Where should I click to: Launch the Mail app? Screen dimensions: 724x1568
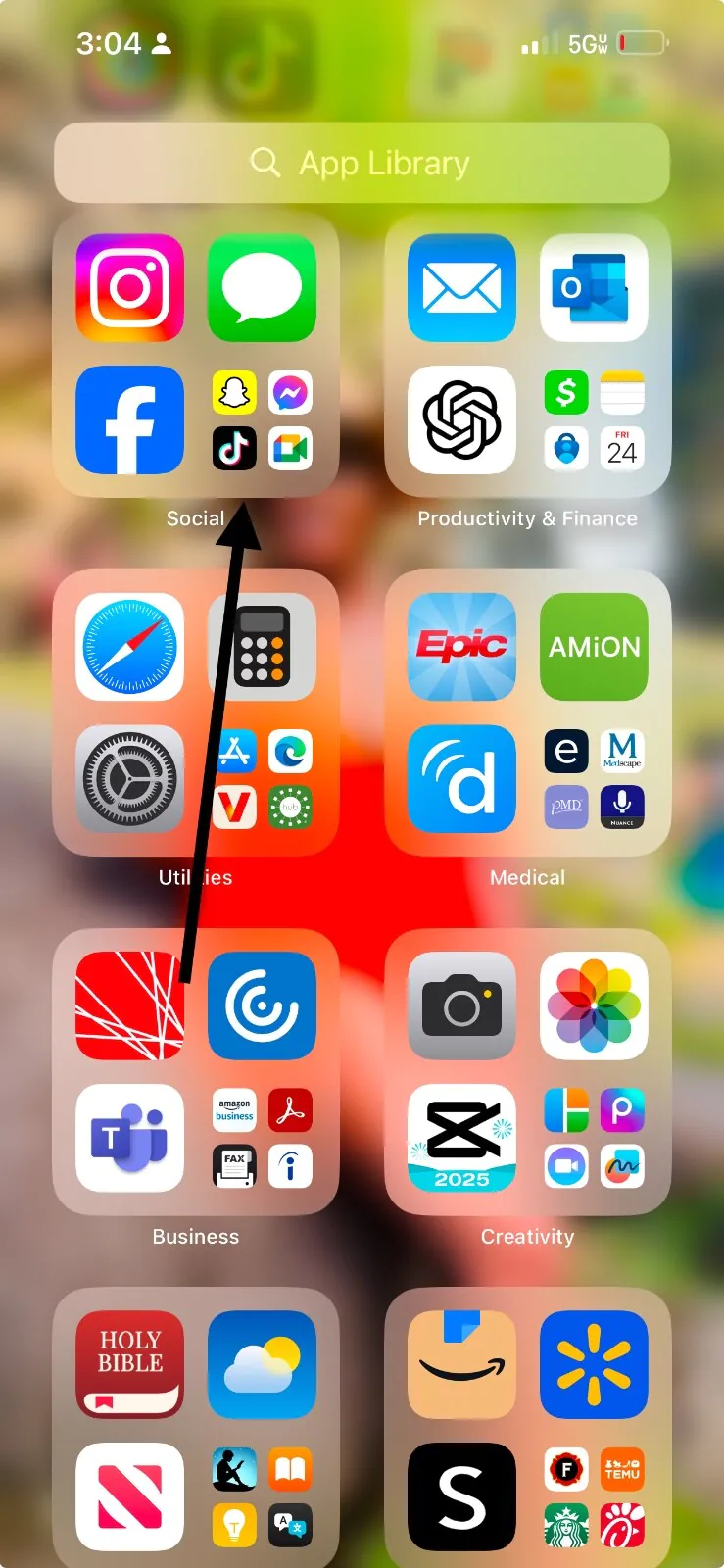tap(461, 288)
